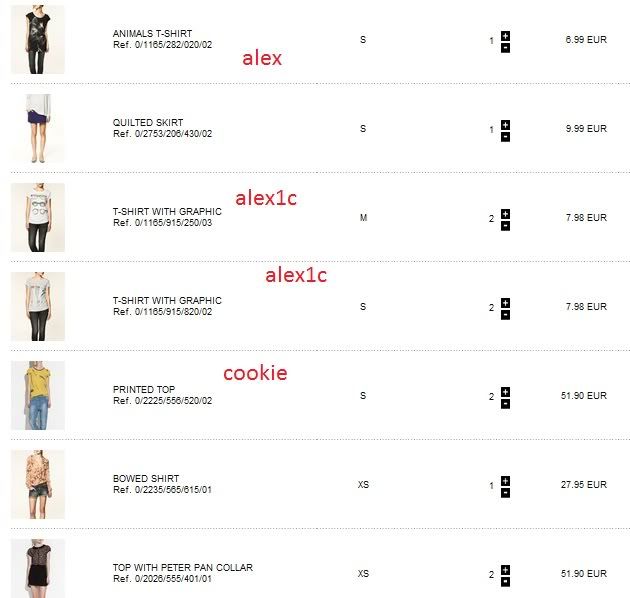Screen dimensions: 630x598
Task: Increase quantity of size M graphic T-shirt
Action: [x=505, y=213]
